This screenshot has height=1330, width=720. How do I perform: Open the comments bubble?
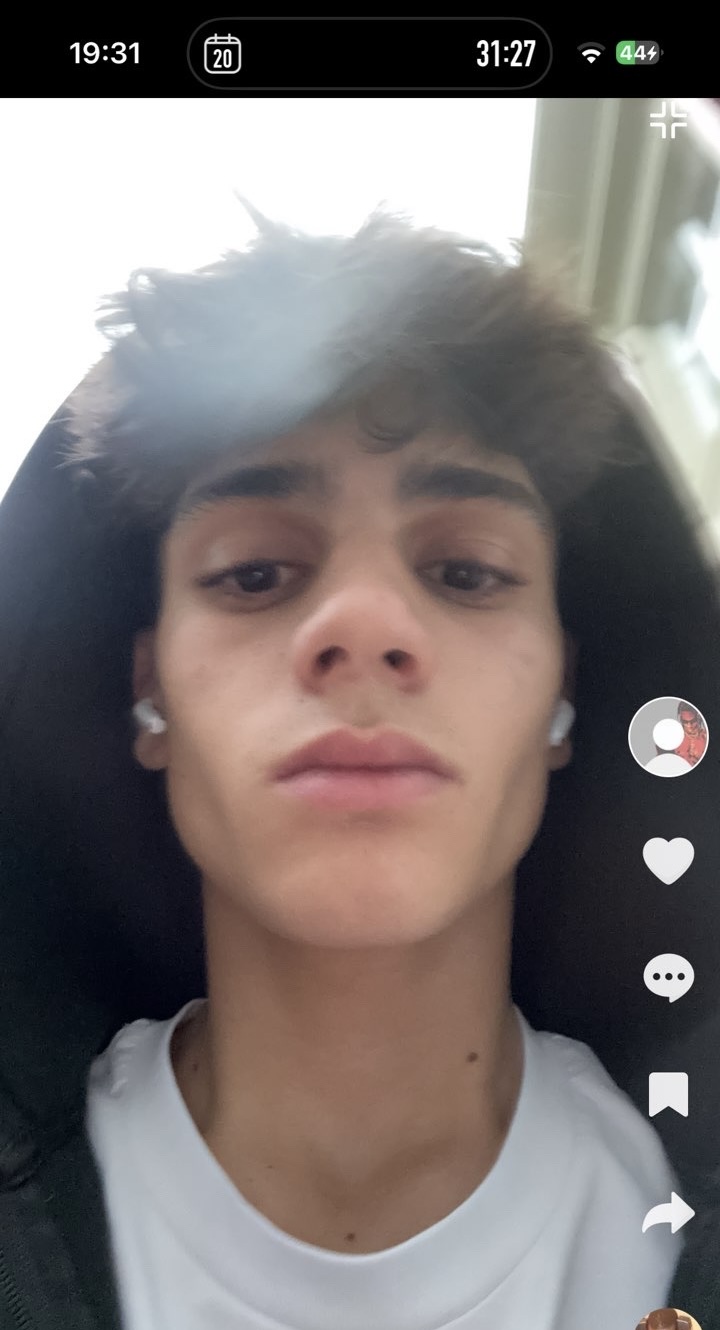668,978
